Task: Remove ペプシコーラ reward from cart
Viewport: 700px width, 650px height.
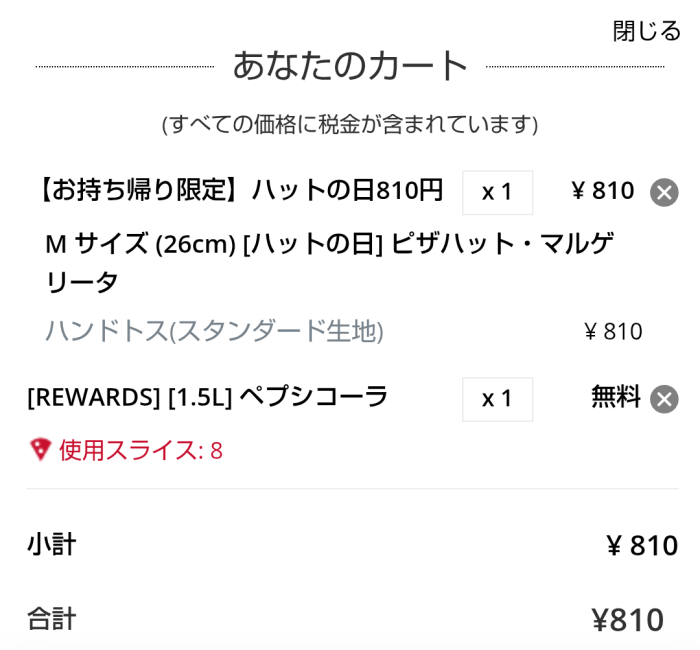Action: [664, 399]
